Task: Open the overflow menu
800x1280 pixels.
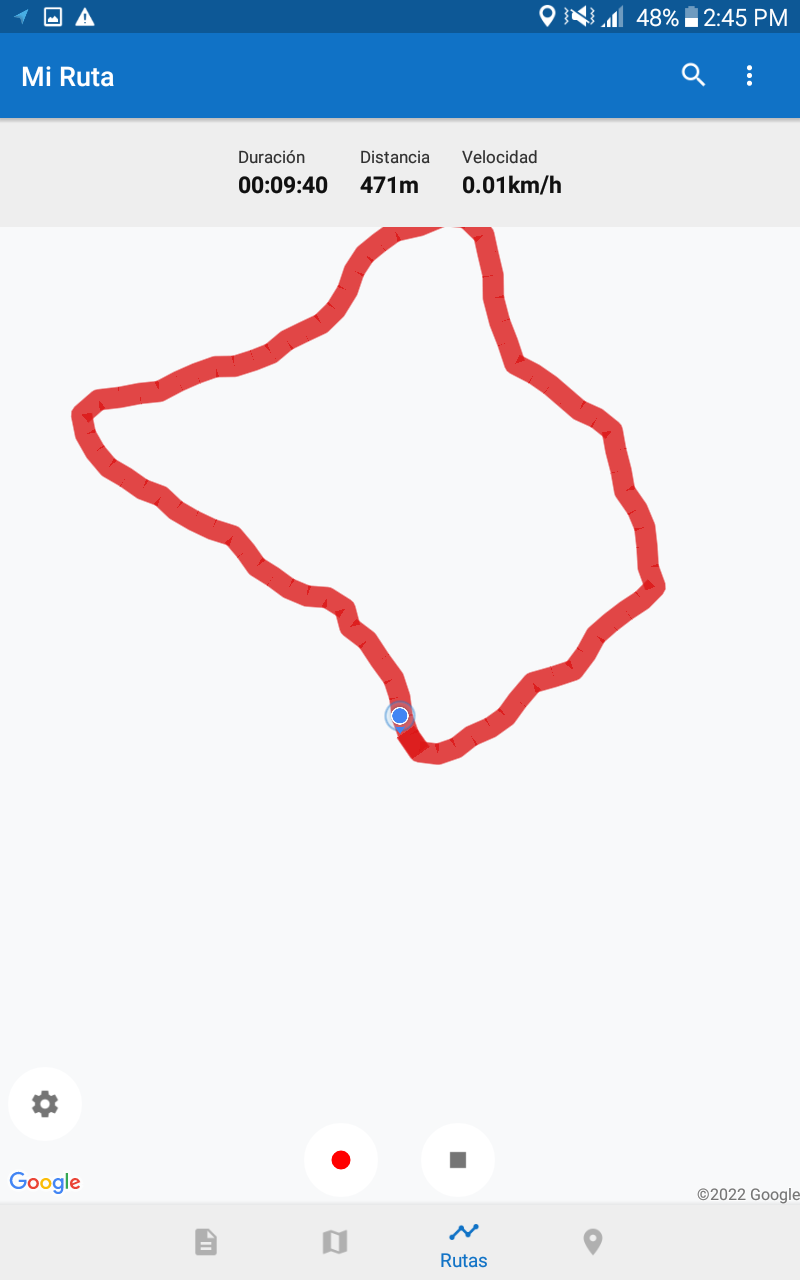Action: [x=749, y=75]
